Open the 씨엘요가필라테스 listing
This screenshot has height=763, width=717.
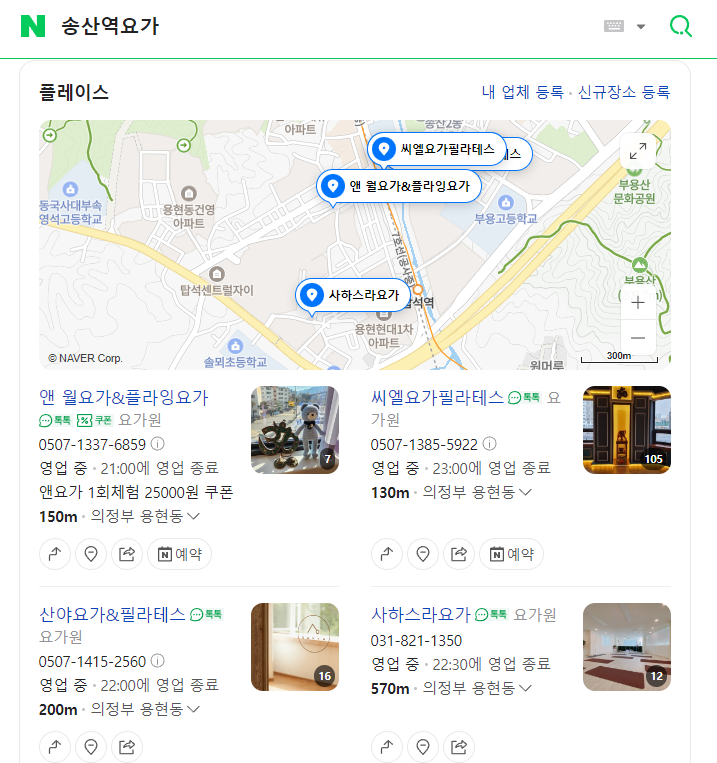pos(437,397)
